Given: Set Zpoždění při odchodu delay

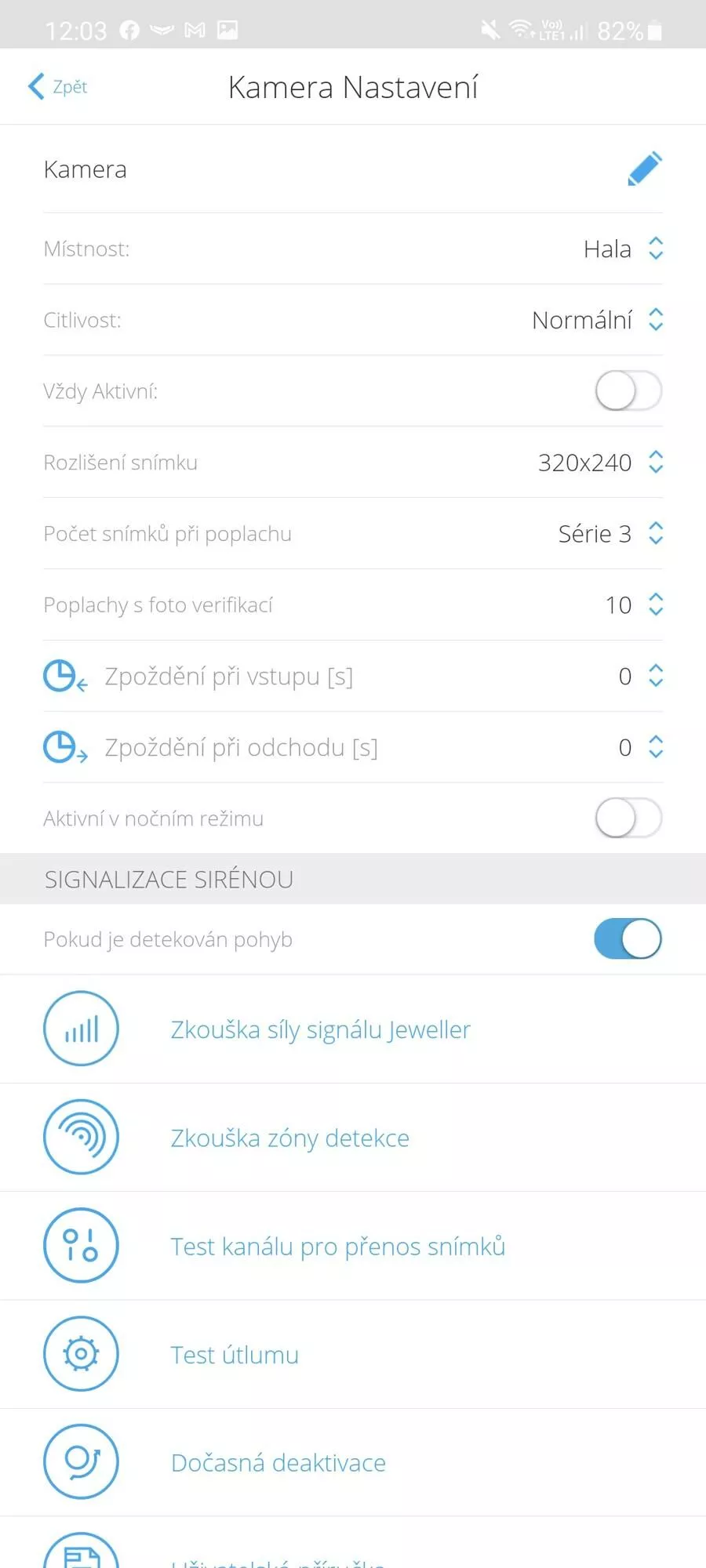Looking at the screenshot, I should [641, 747].
